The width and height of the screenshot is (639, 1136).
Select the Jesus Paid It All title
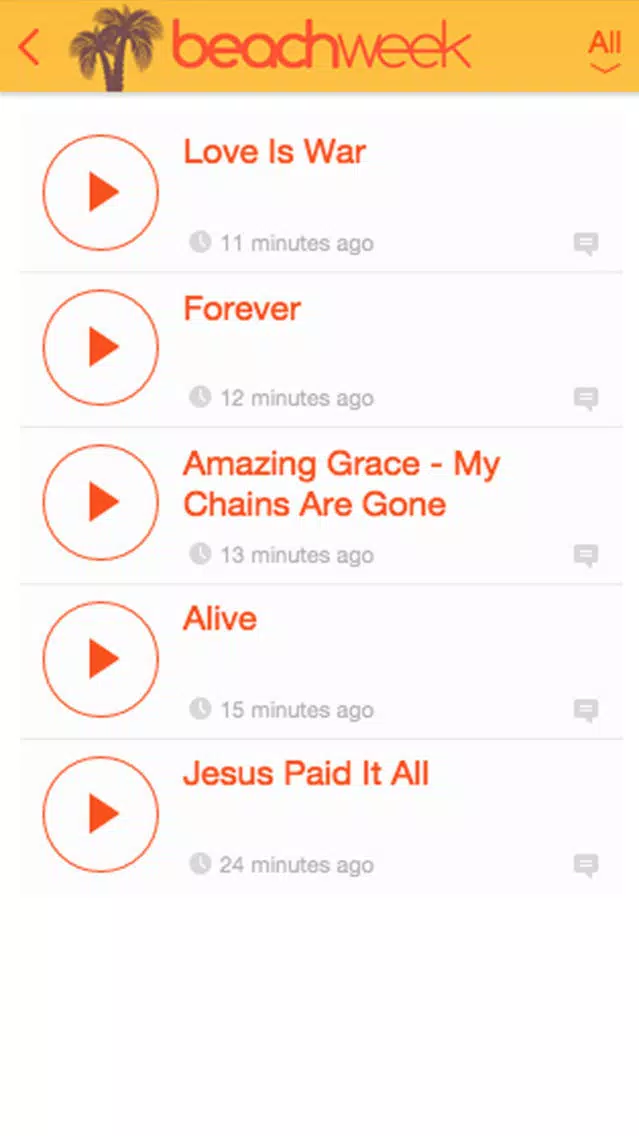pos(306,773)
